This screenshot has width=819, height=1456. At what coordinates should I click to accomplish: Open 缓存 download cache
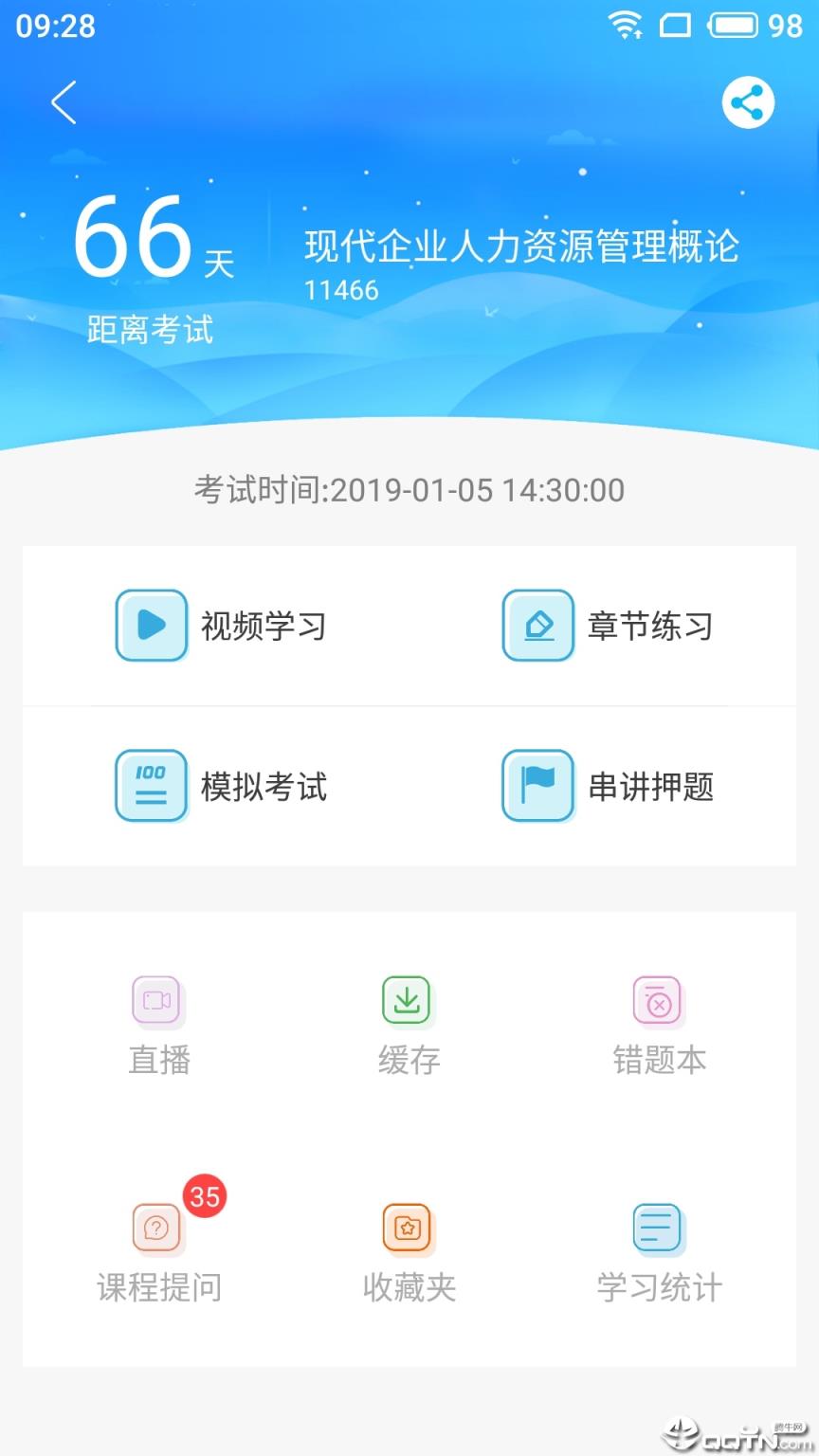coord(408,1024)
